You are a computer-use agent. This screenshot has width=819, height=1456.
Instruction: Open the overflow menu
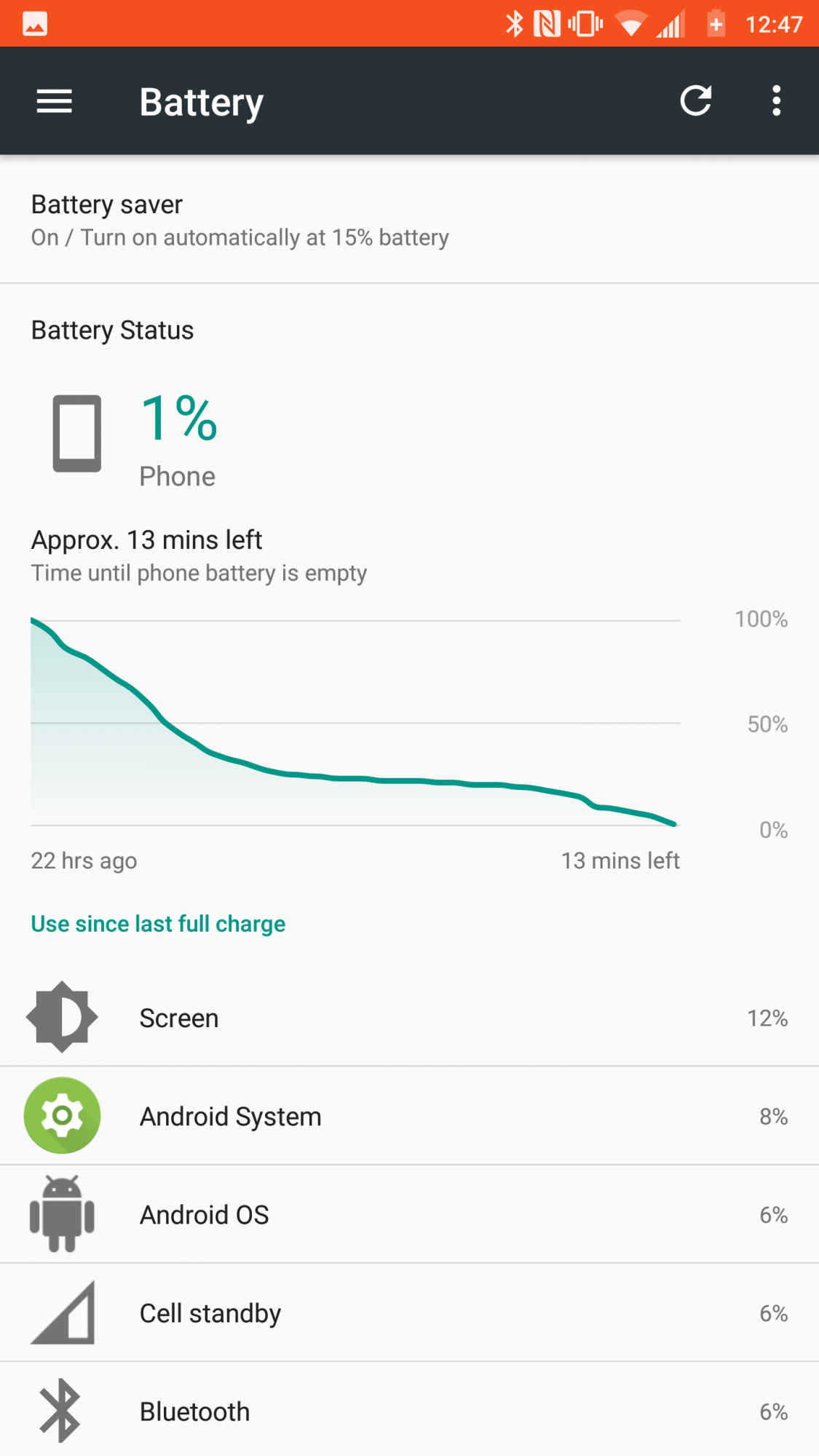(776, 100)
